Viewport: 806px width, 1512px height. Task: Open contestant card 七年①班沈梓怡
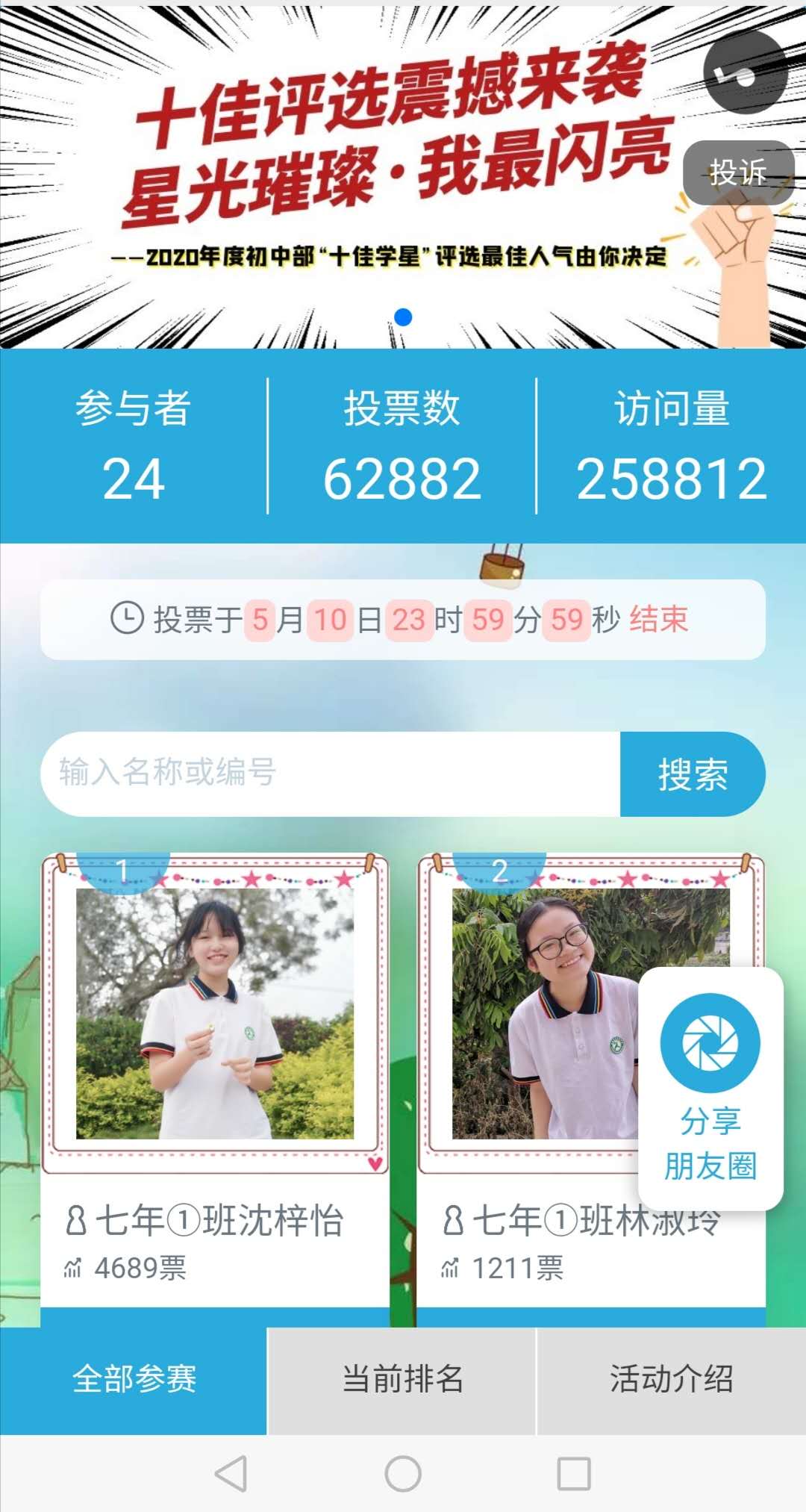click(215, 1079)
